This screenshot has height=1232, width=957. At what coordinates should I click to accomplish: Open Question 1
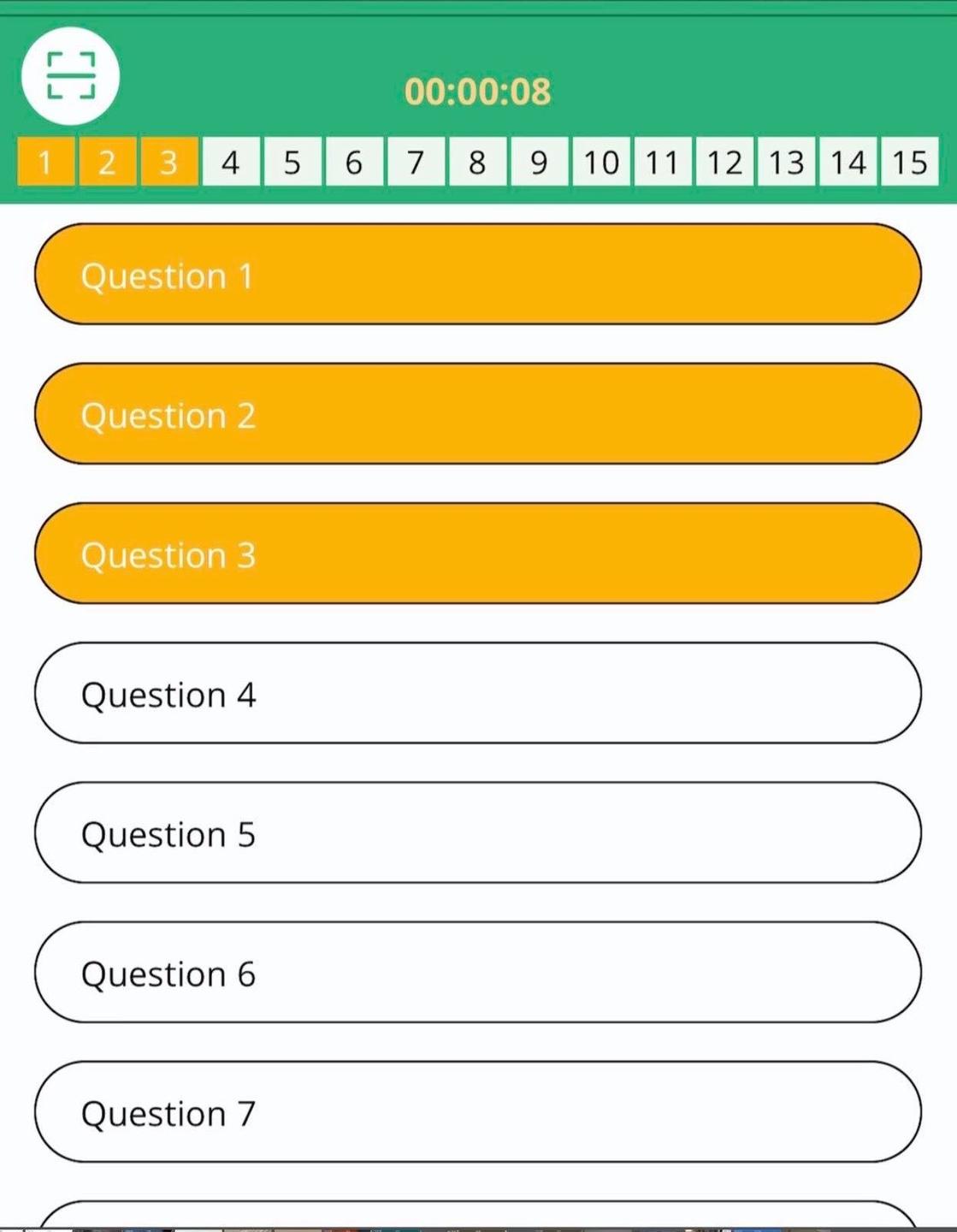pyautogui.click(x=477, y=275)
